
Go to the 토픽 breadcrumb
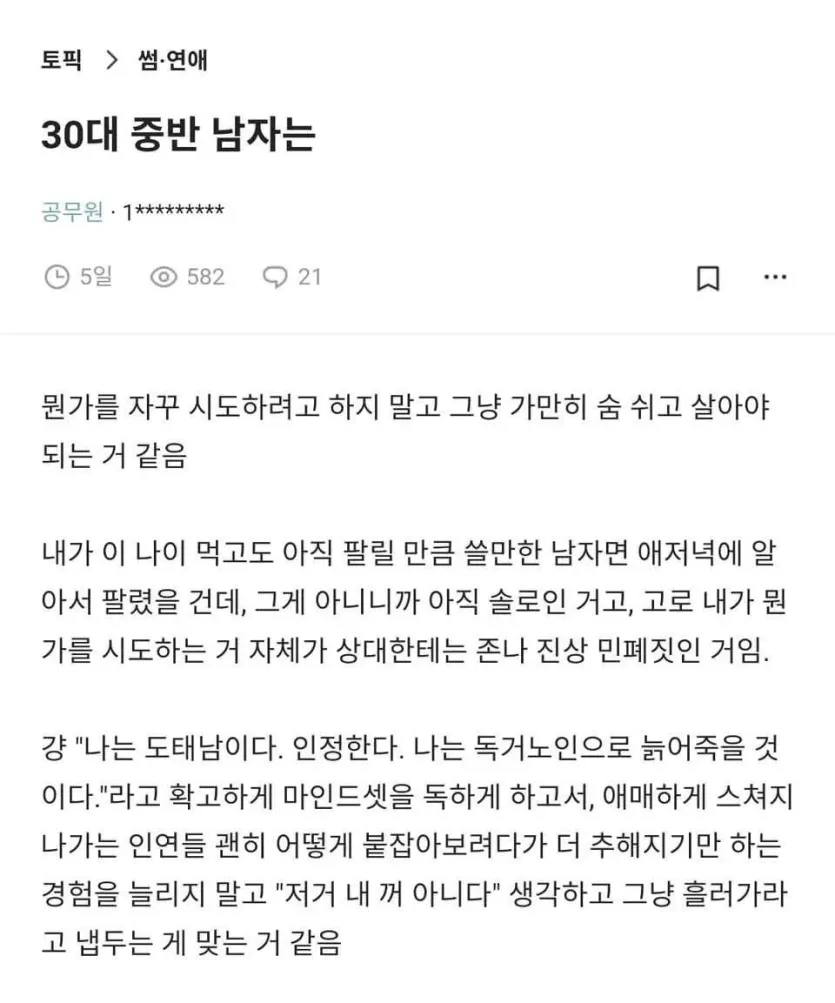(61, 61)
